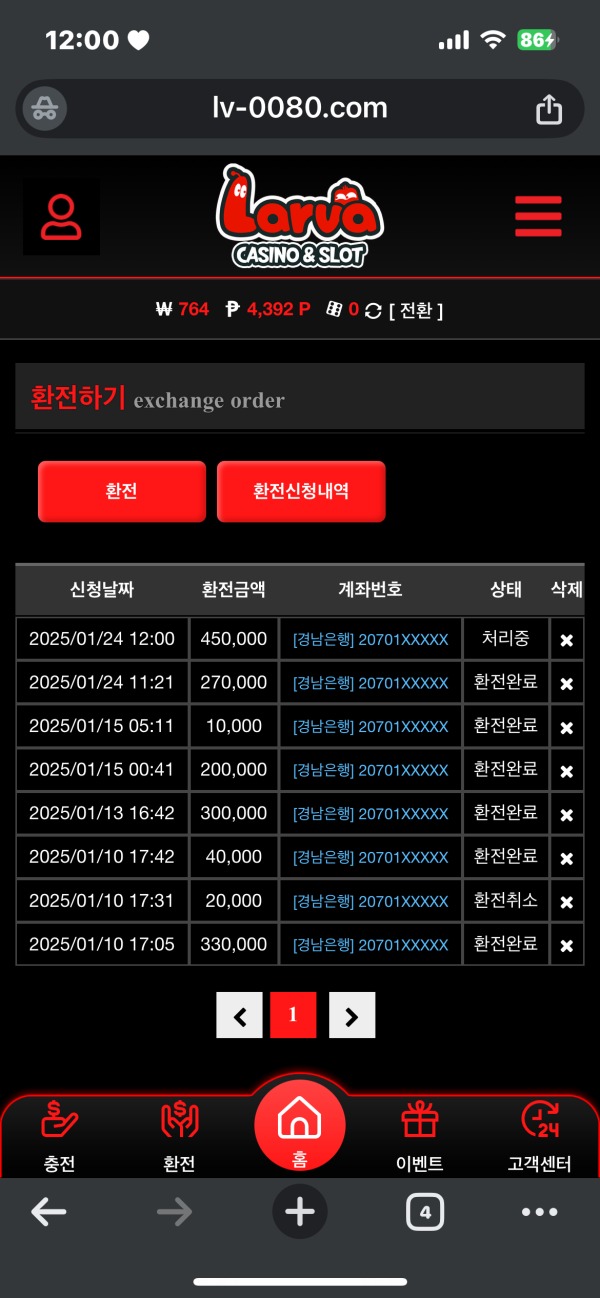This screenshot has width=600, height=1298.
Task: Select page 1 in pagination
Action: point(293,1016)
